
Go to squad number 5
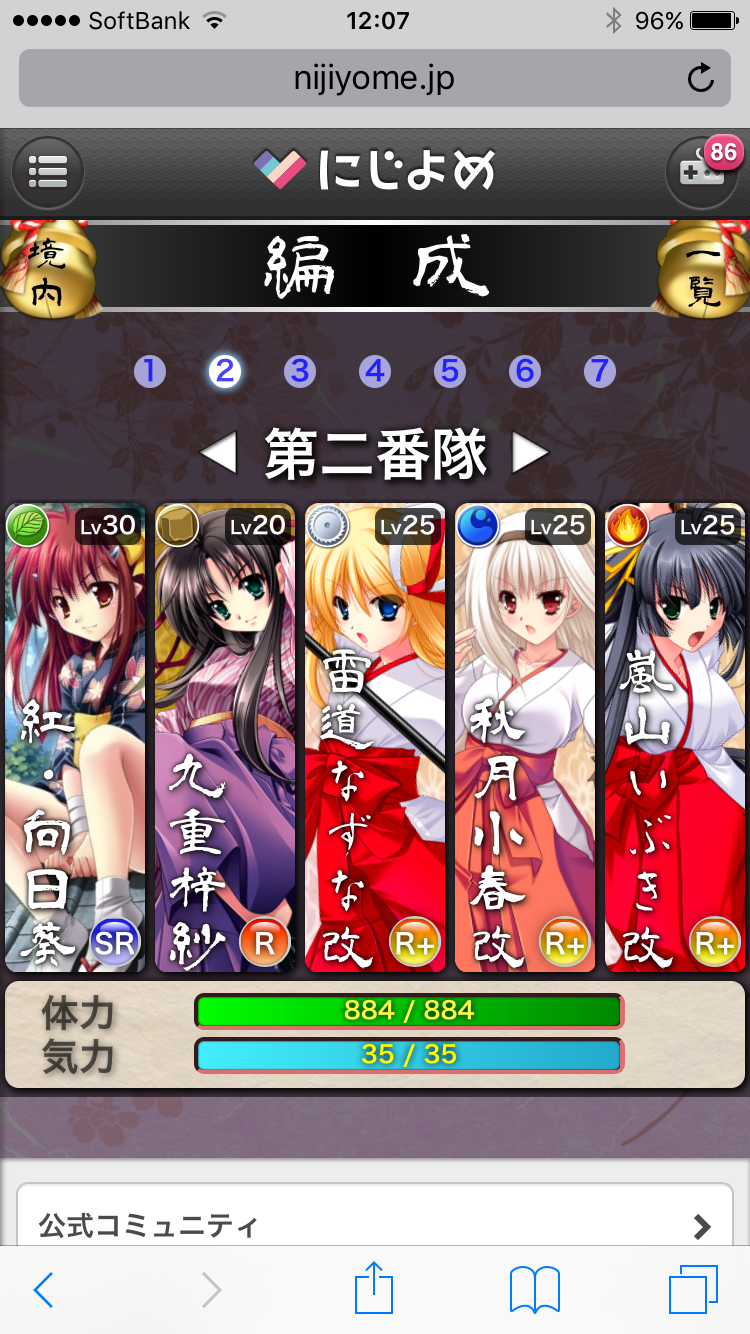[x=449, y=372]
